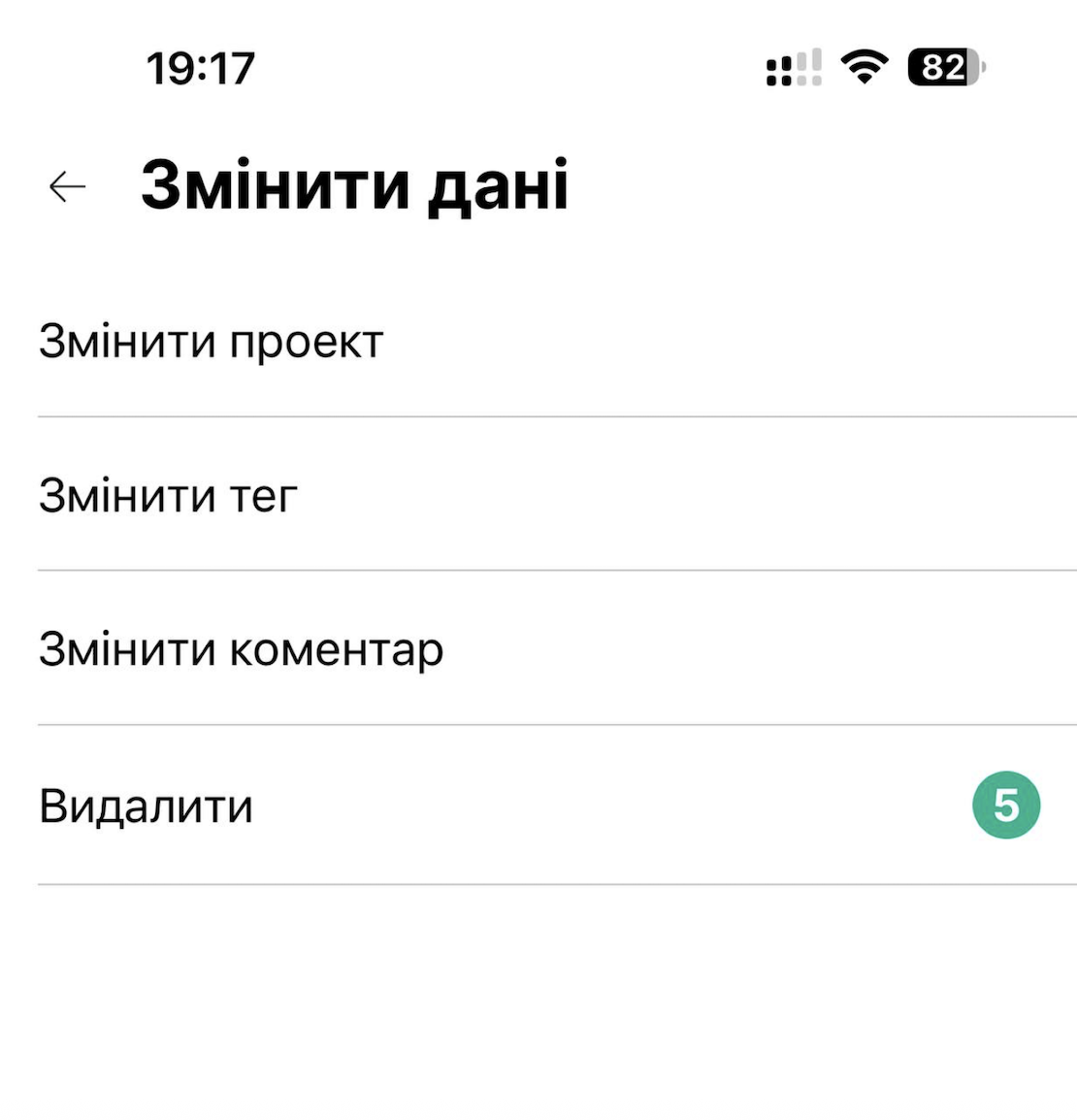Tap Видалити to delete the items
The height and width of the screenshot is (1120, 1077).
147,806
